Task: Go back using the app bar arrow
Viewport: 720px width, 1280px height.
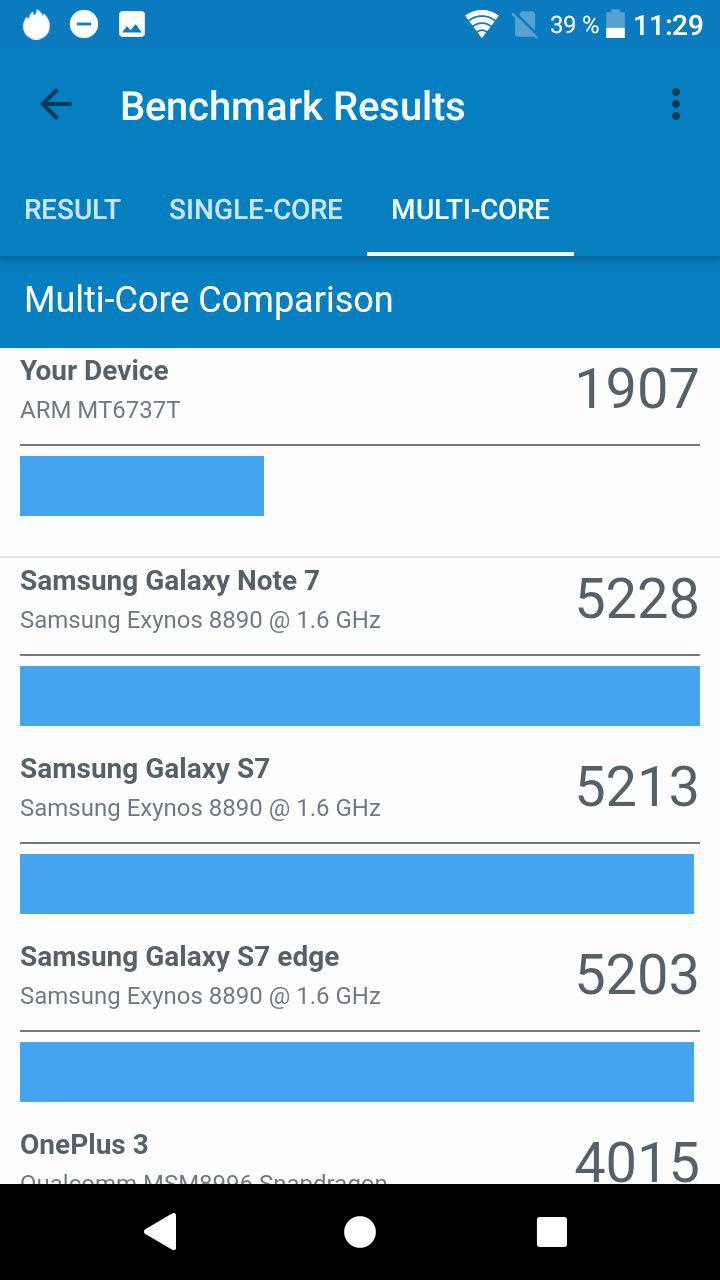Action: click(x=56, y=105)
